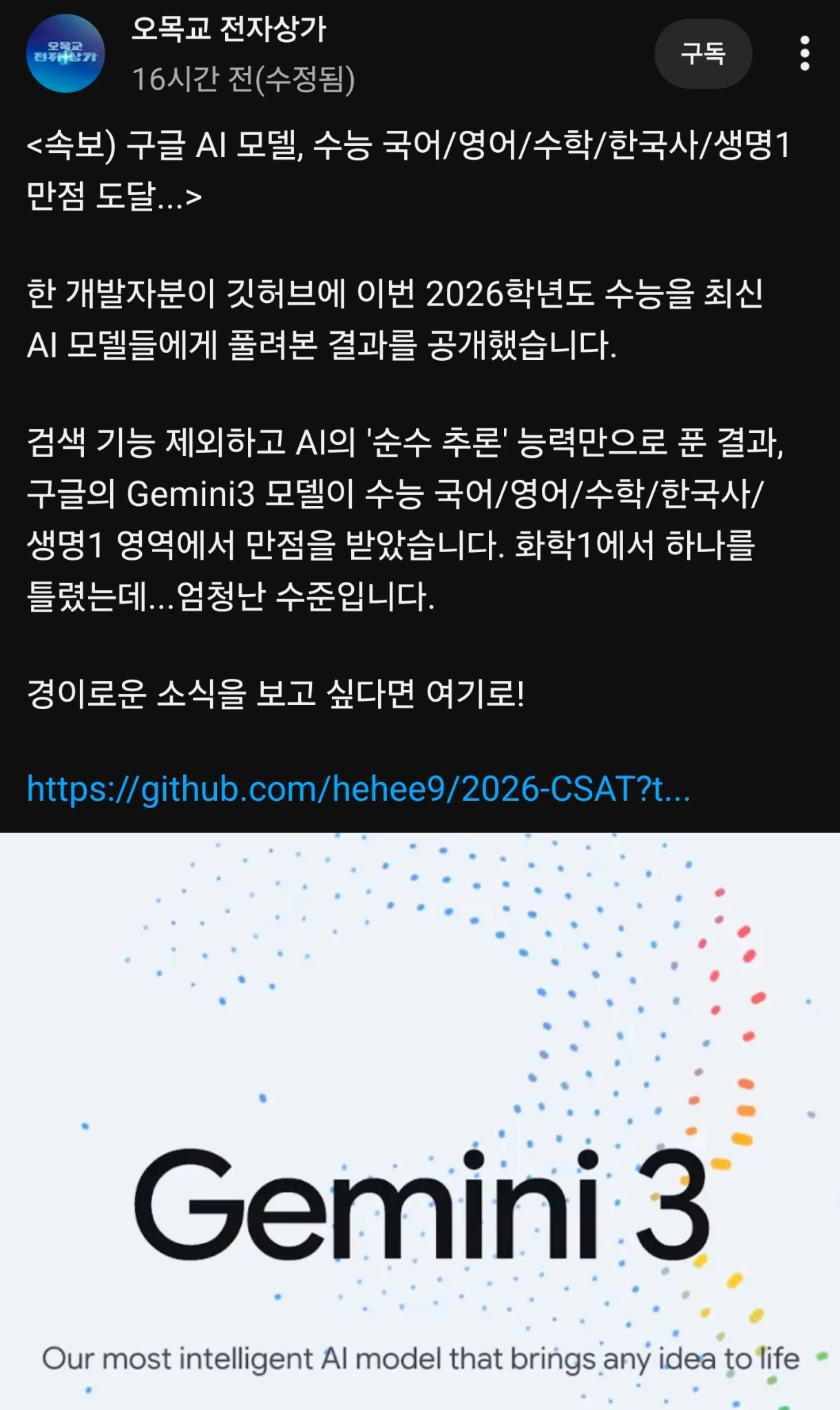Open the 오목교 전자상가 channel avatar
The height and width of the screenshot is (1410, 840).
pyautogui.click(x=65, y=54)
